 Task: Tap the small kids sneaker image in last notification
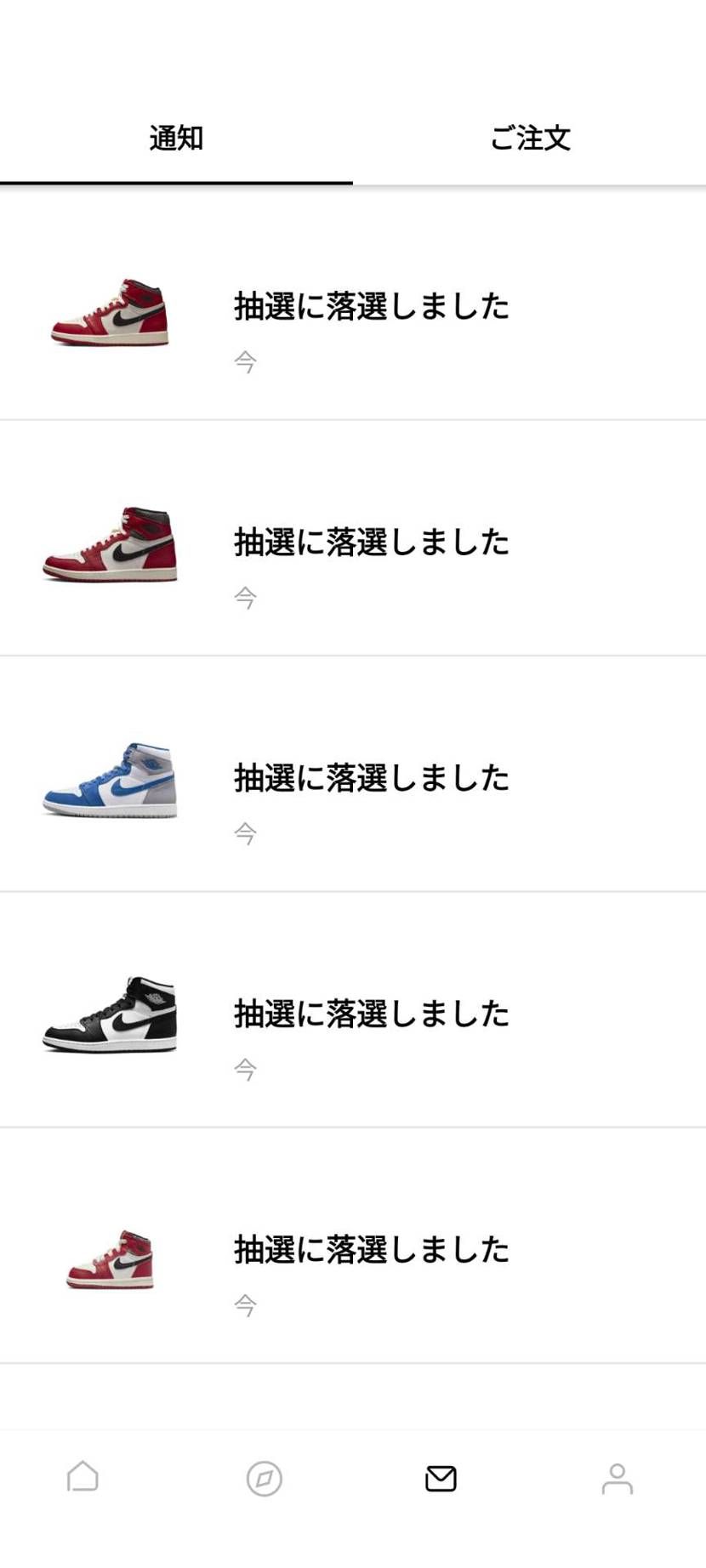coord(111,1250)
